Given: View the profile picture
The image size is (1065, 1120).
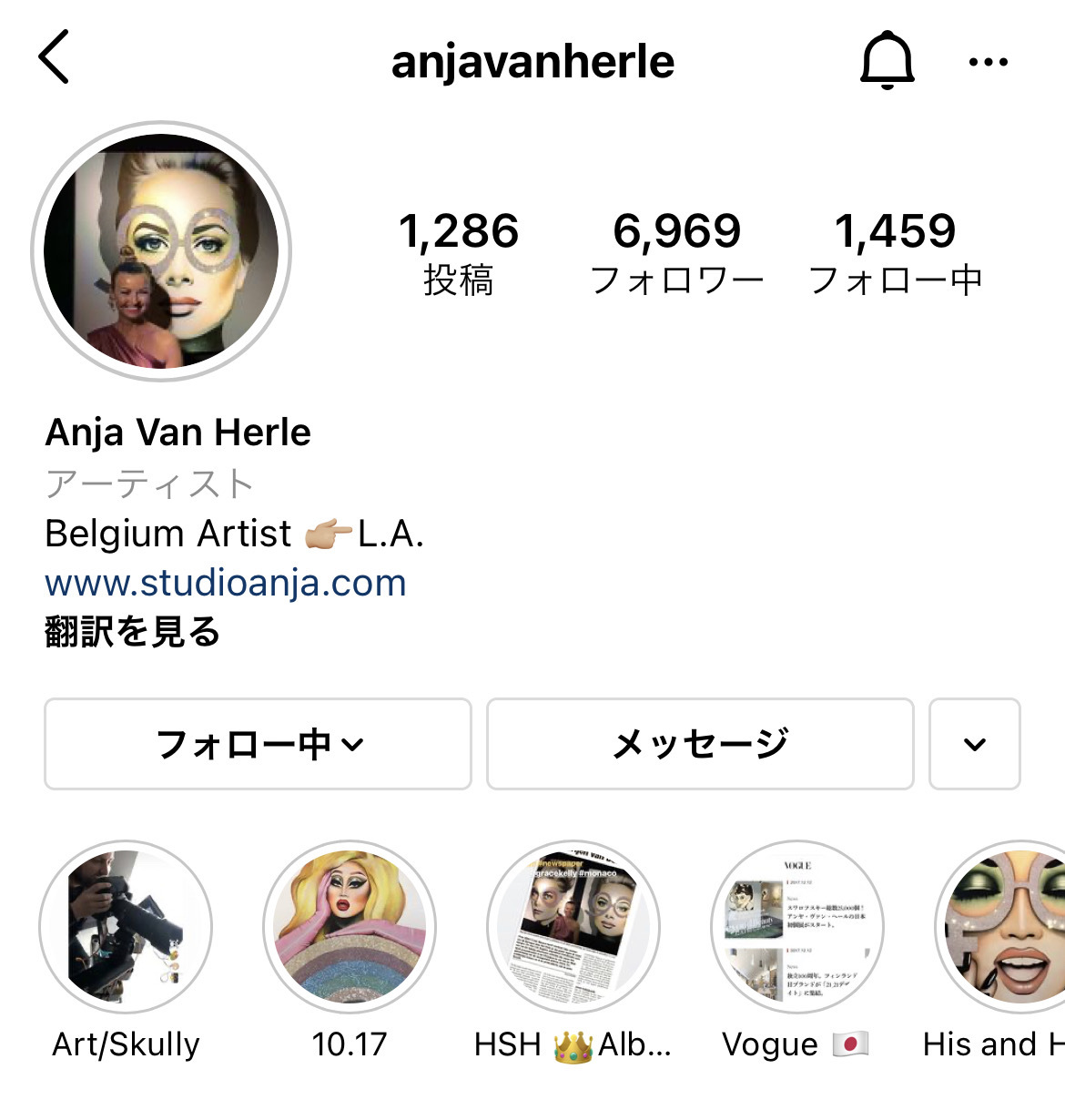Looking at the screenshot, I should pyautogui.click(x=162, y=251).
